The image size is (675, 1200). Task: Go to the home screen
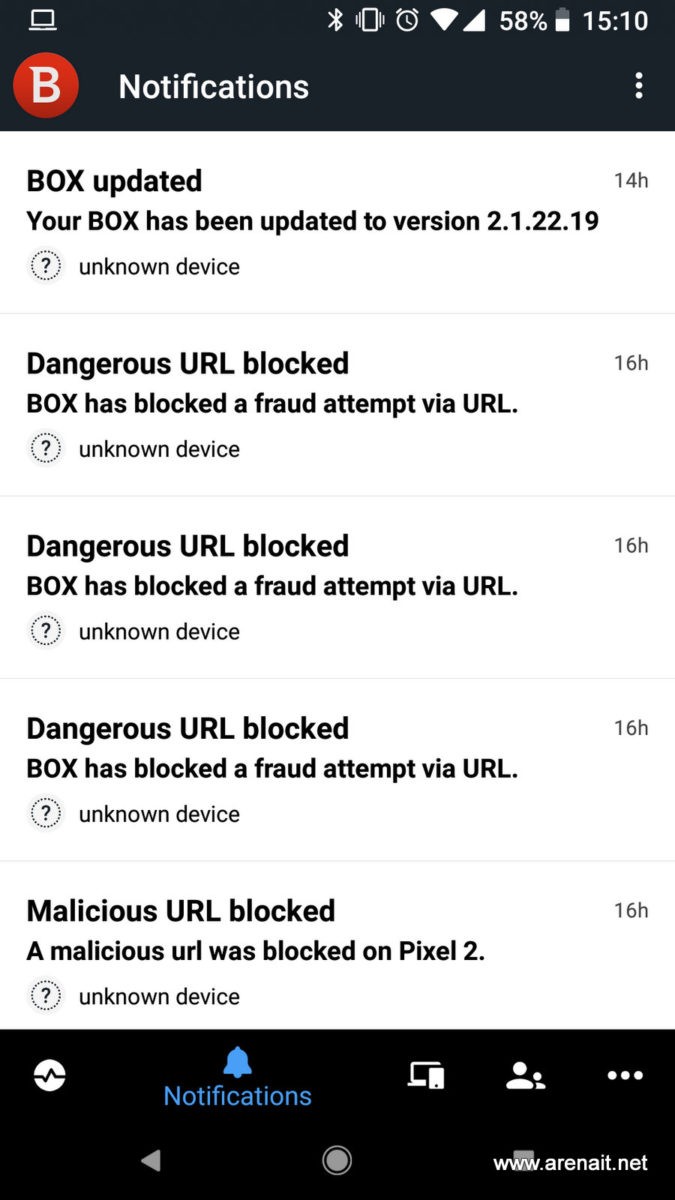337,1160
